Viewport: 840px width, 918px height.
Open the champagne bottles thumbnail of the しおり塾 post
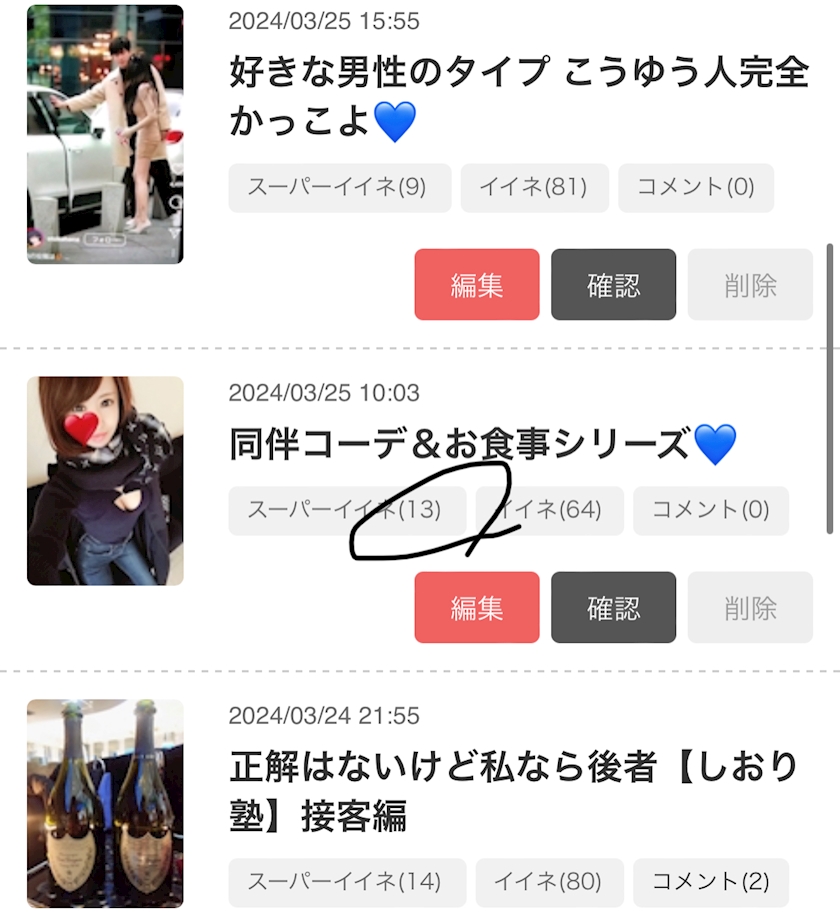(105, 805)
